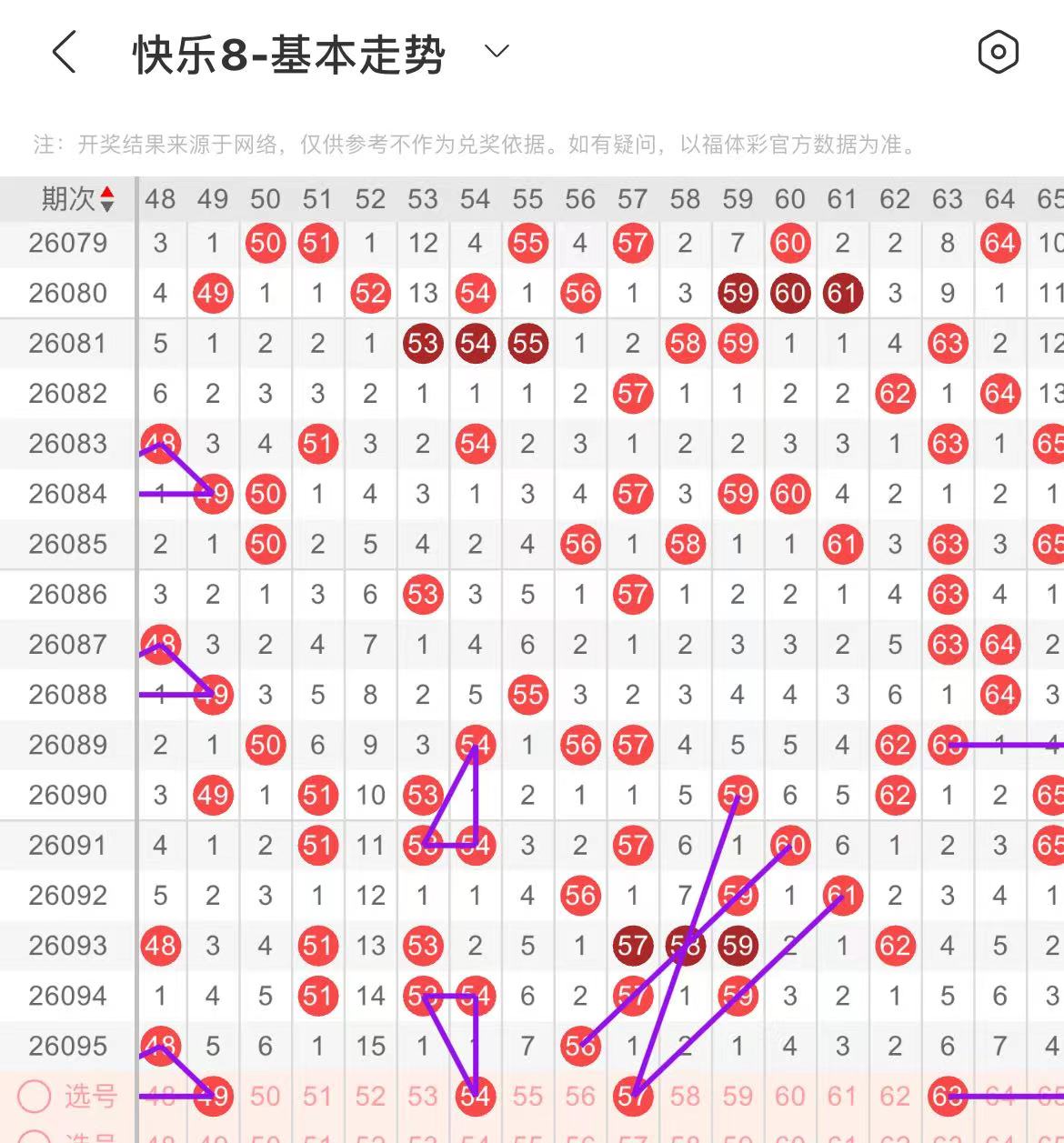Open the hexagon settings icon
Viewport: 1064px width, 1143px height.
pyautogui.click(x=998, y=52)
